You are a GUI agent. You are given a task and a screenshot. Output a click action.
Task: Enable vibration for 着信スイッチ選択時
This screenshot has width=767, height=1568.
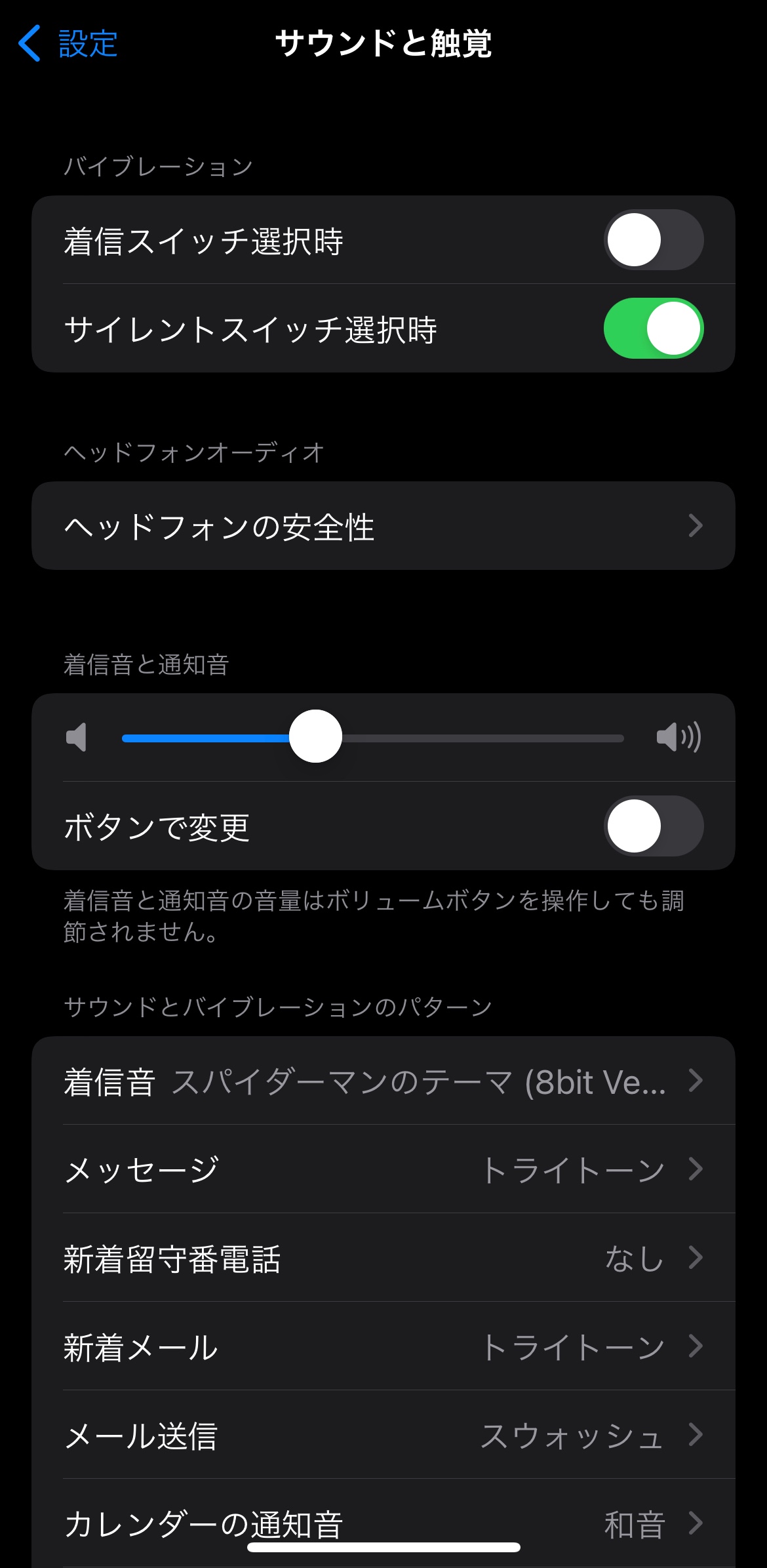point(653,240)
